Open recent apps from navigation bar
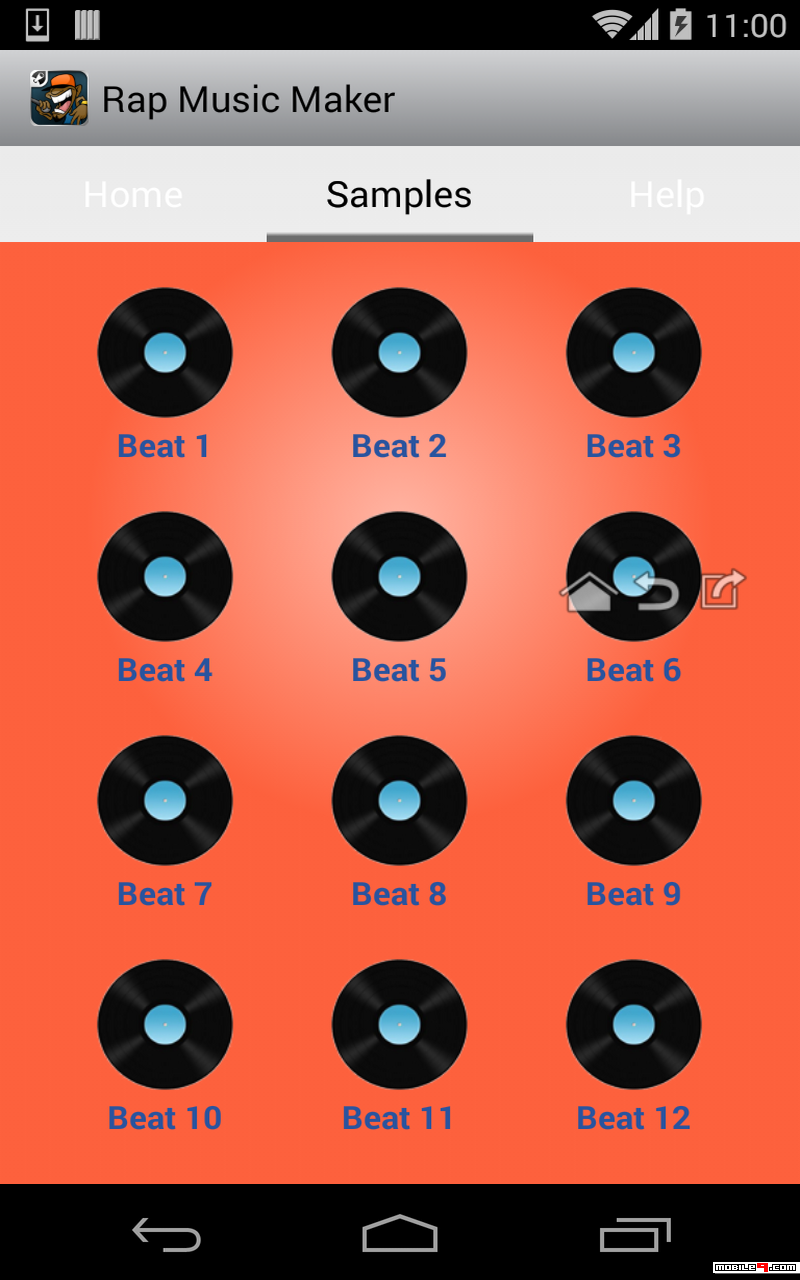Image resolution: width=800 pixels, height=1280 pixels. [x=634, y=1235]
